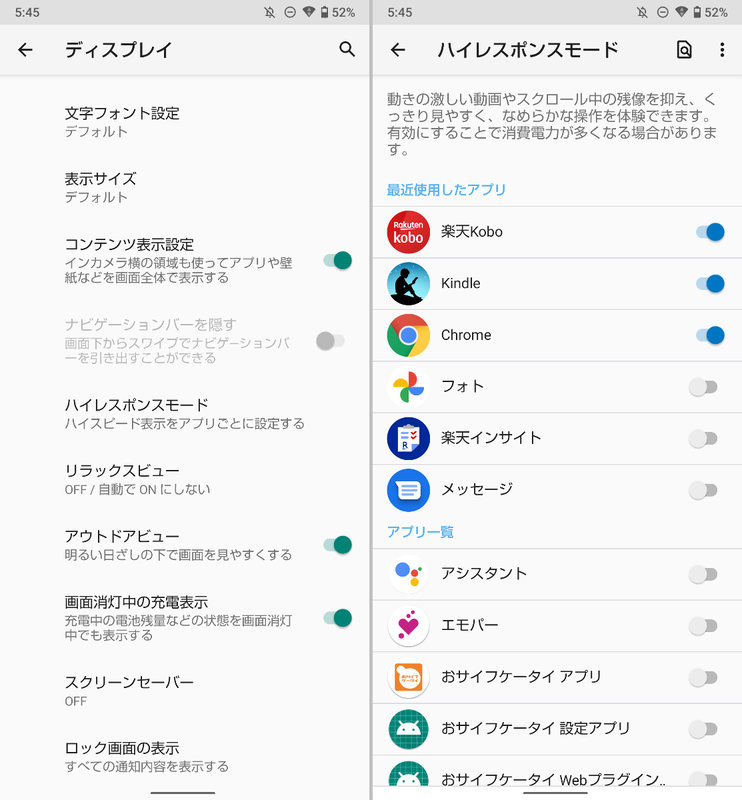742x800 pixels.
Task: Tap the Rakuten Kobo app icon
Action: [x=408, y=231]
